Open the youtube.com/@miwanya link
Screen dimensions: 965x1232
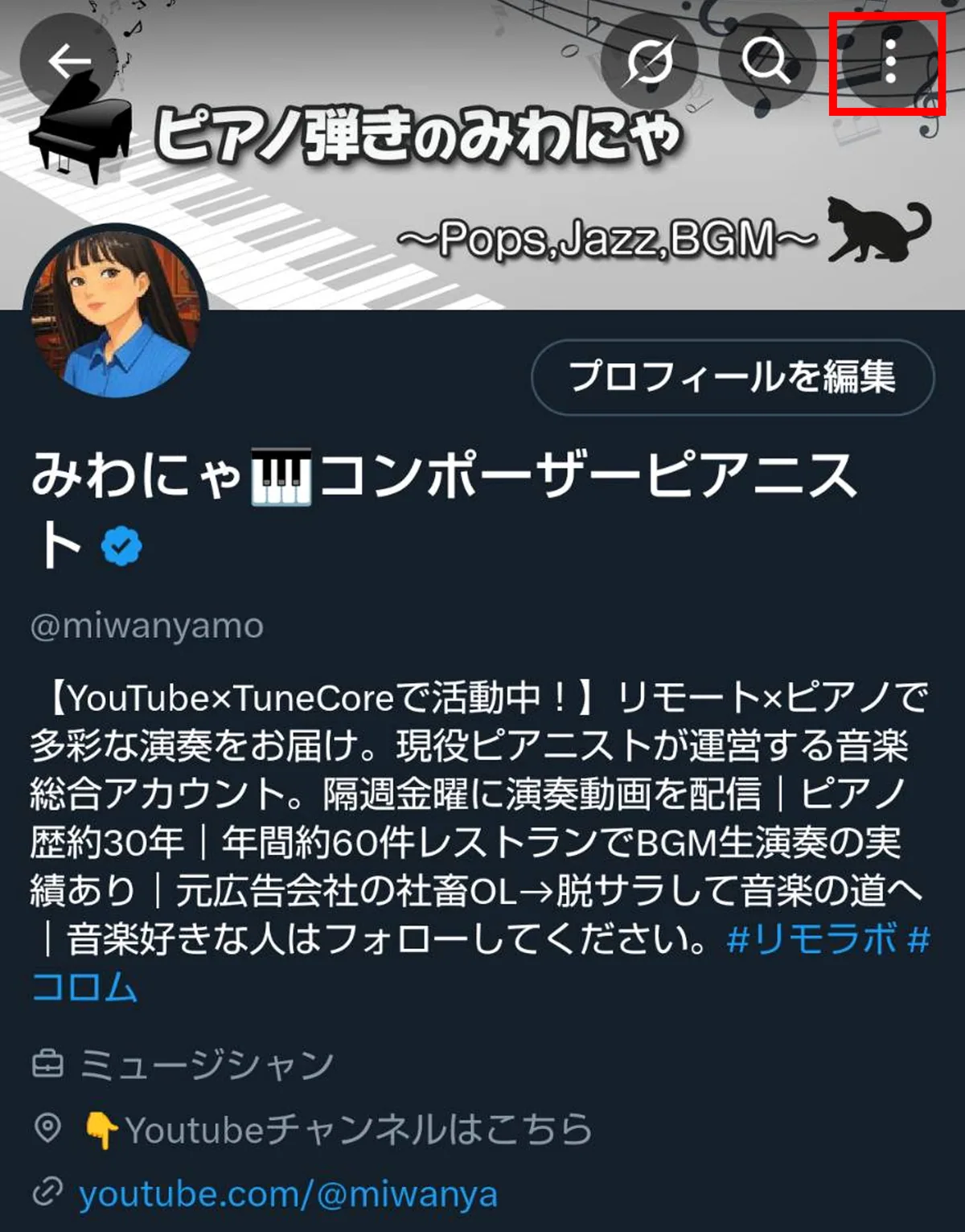(288, 1194)
